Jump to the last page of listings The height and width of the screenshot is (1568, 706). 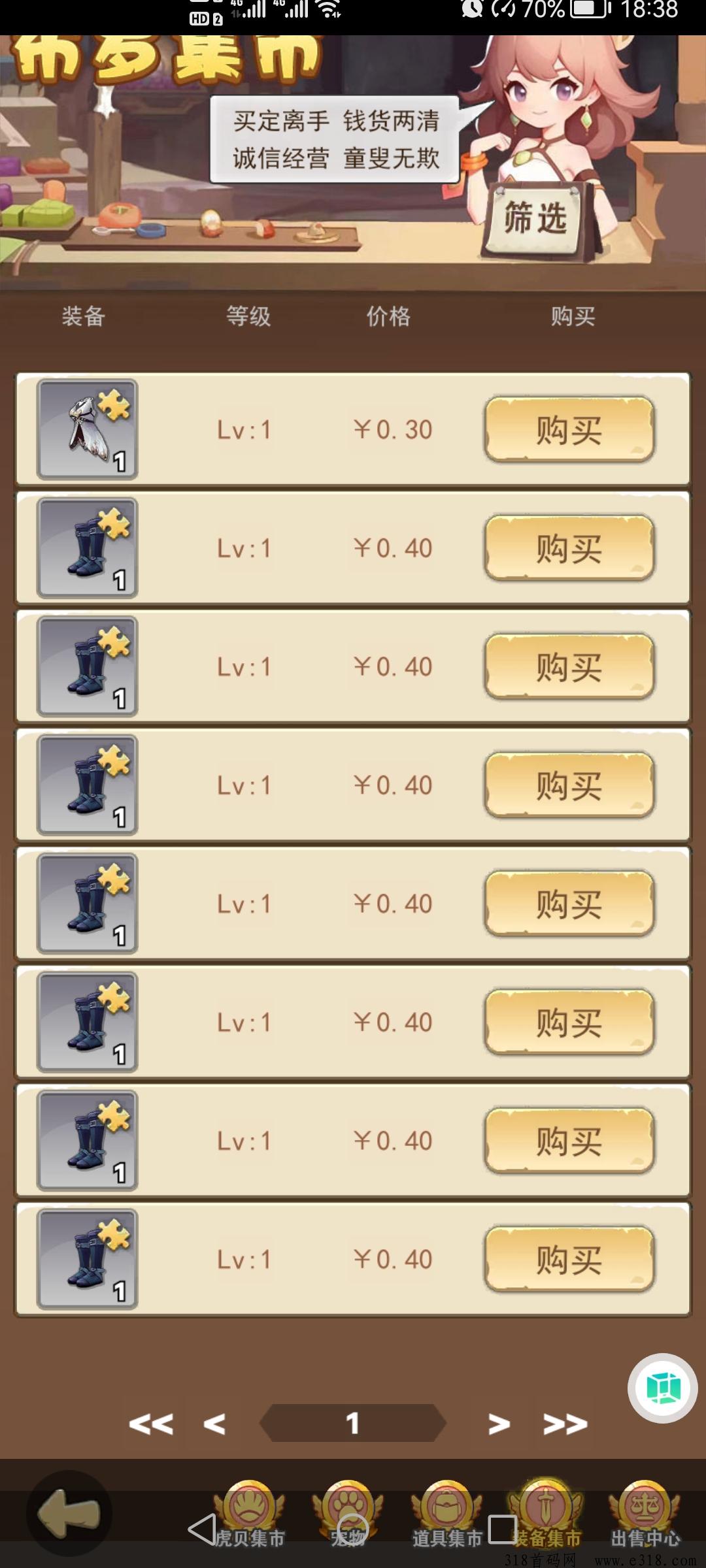coord(565,1424)
